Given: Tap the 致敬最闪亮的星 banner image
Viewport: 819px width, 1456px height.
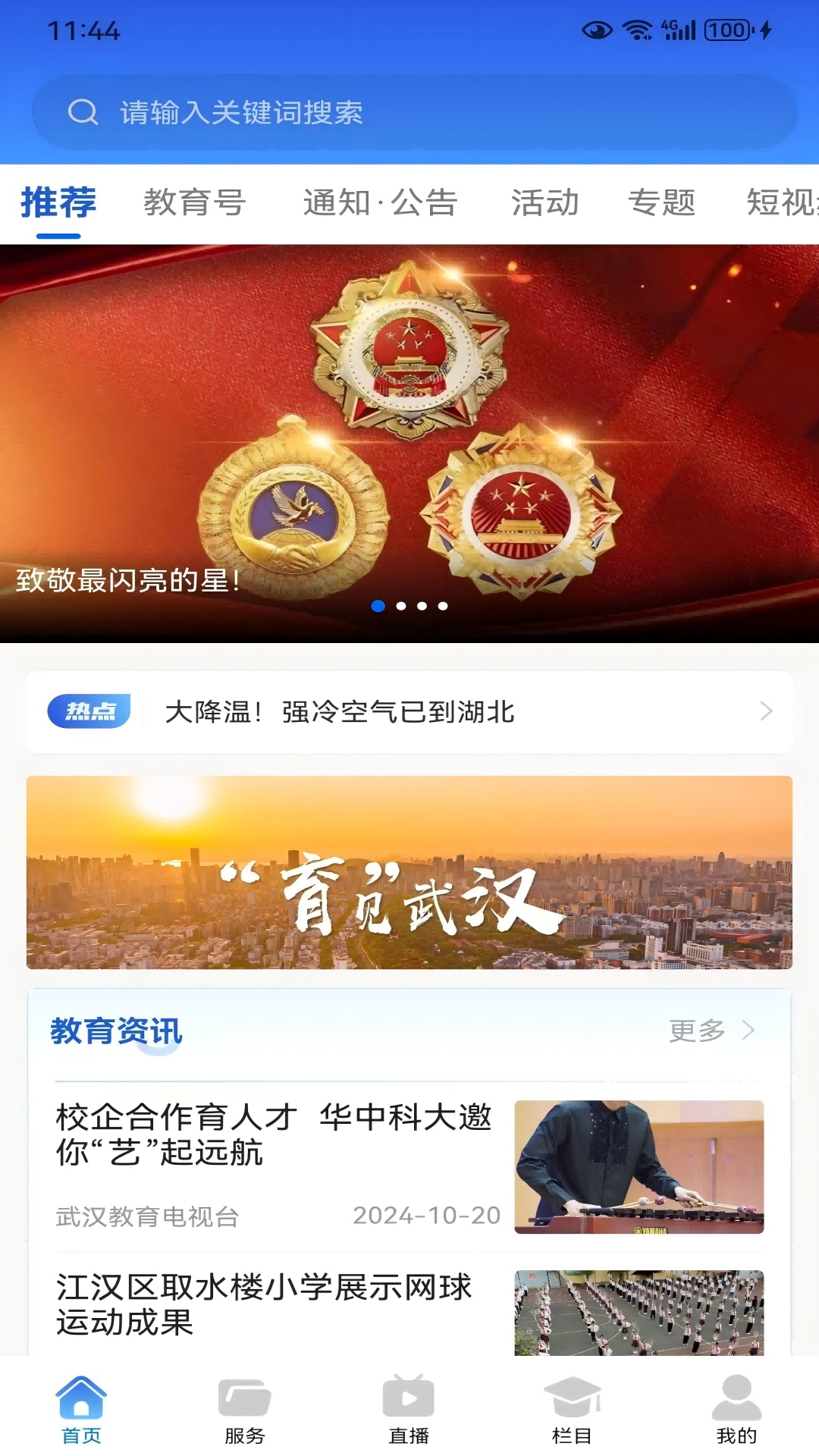Looking at the screenshot, I should click(409, 432).
